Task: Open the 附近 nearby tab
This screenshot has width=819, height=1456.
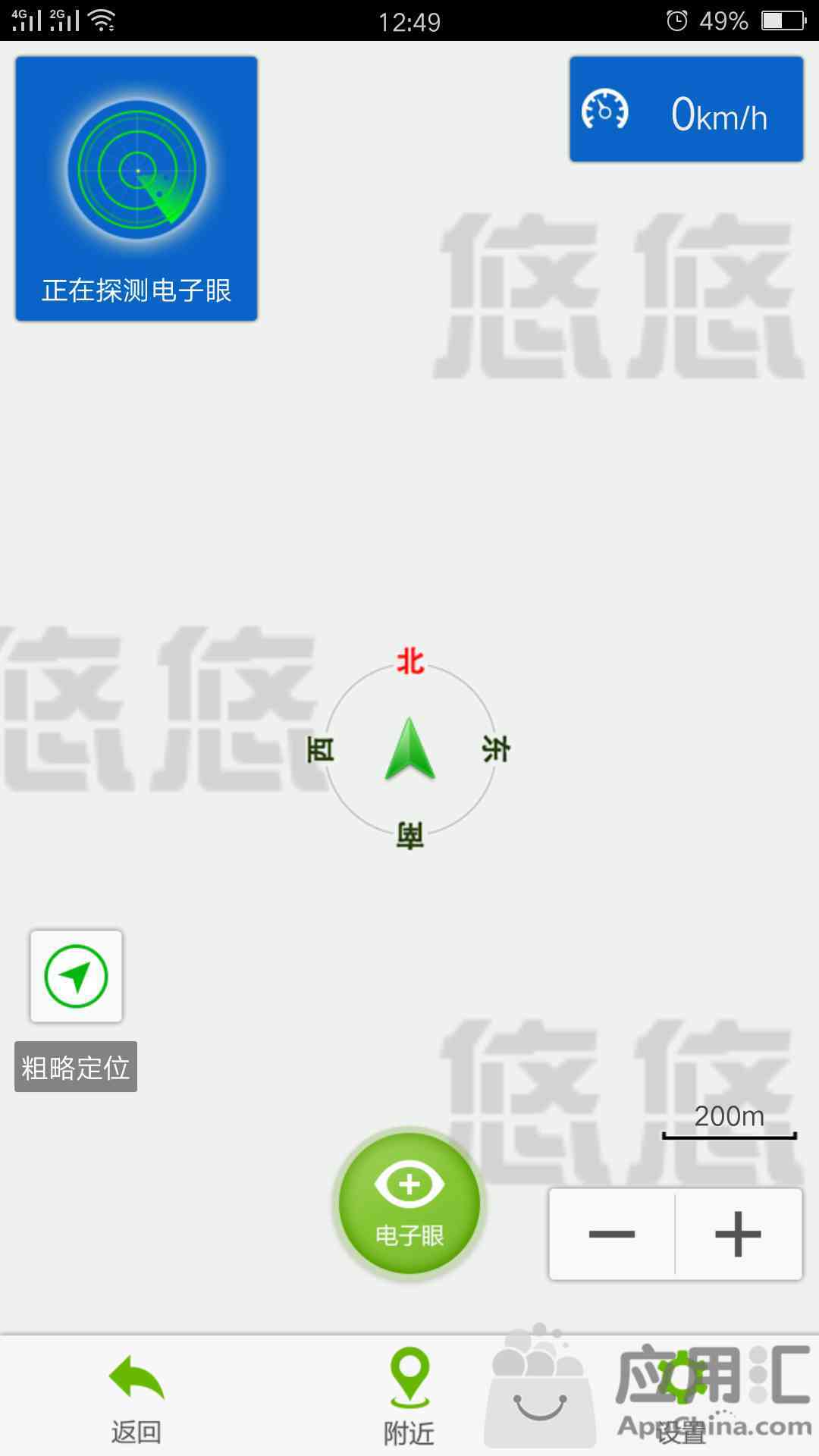Action: 409,1397
